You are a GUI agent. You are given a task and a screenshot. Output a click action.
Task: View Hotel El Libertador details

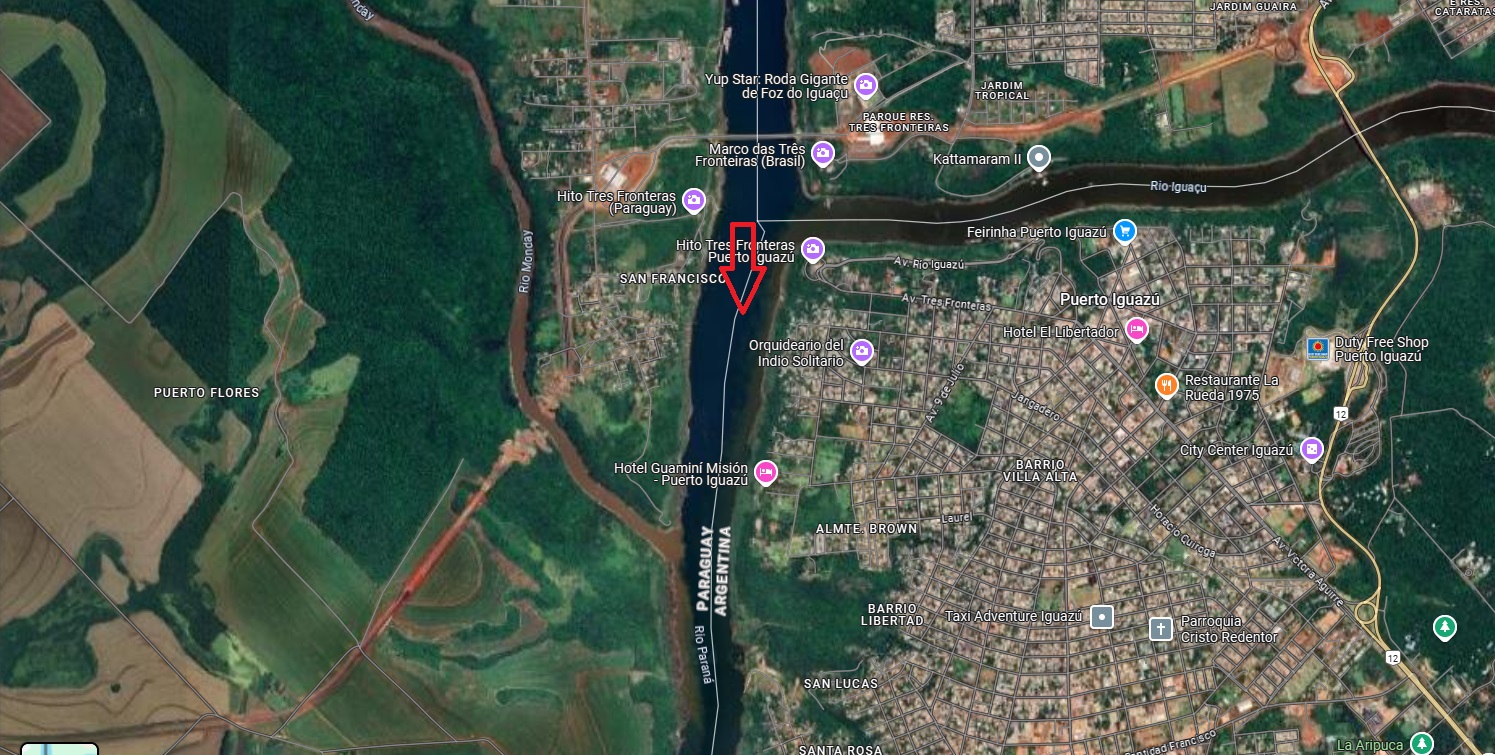(1136, 329)
